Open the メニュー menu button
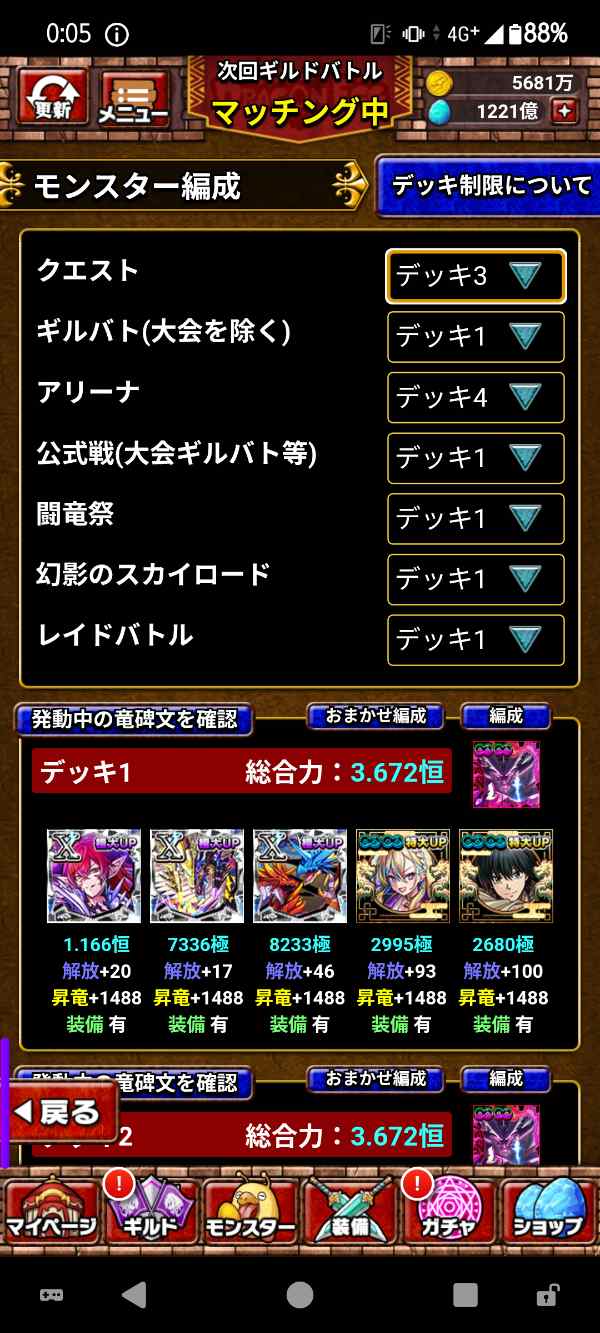The image size is (600, 1333). point(135,98)
